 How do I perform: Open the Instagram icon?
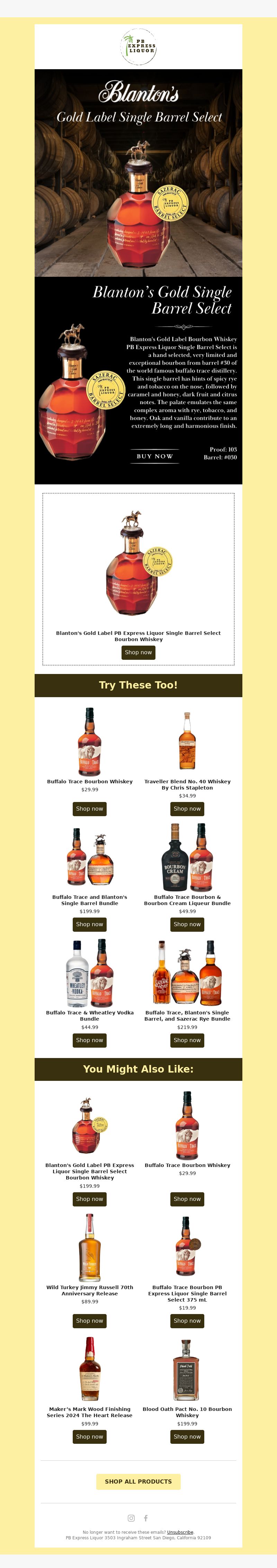(x=131, y=1518)
